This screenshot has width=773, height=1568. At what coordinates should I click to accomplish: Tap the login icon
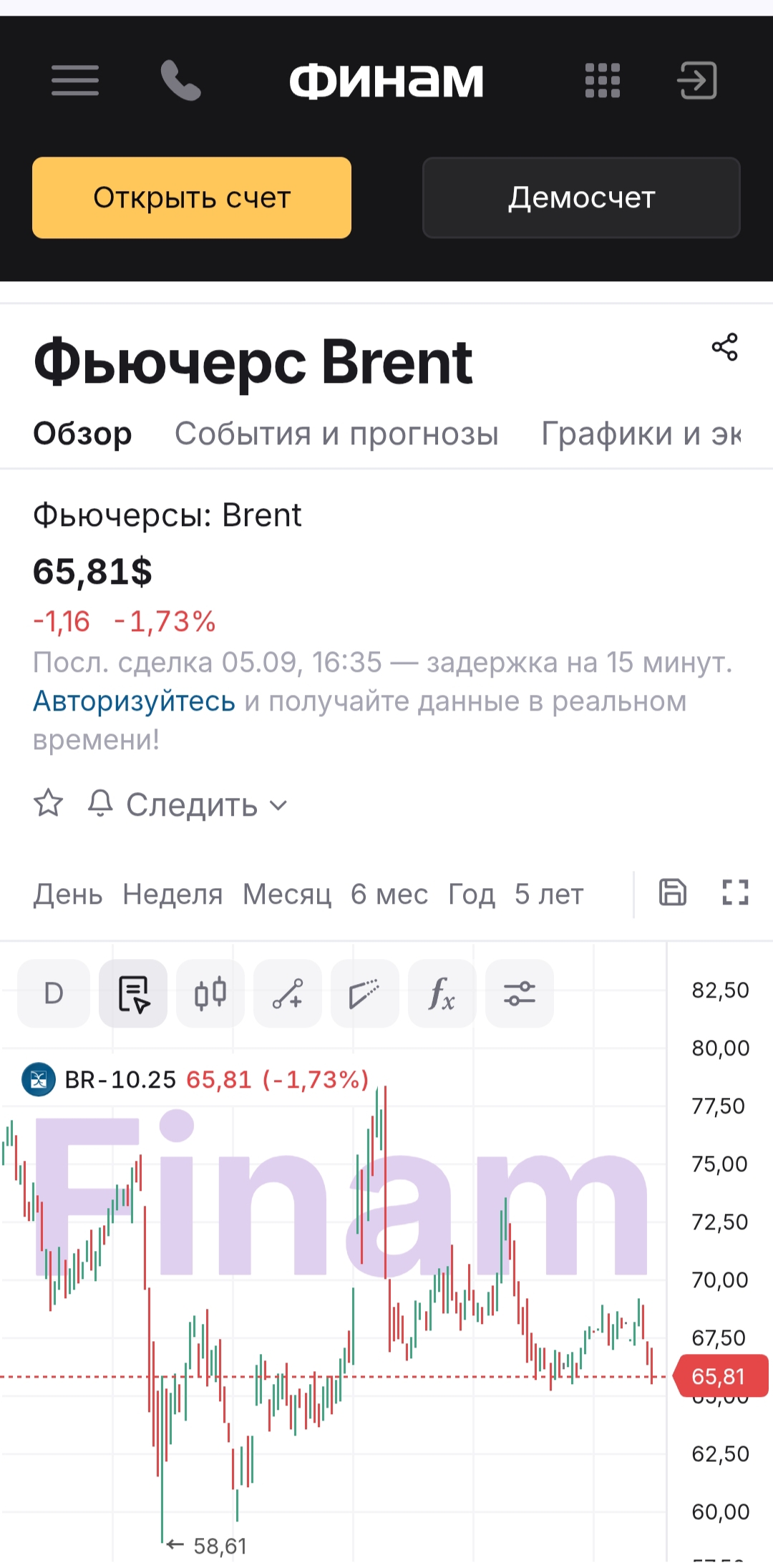(x=696, y=80)
